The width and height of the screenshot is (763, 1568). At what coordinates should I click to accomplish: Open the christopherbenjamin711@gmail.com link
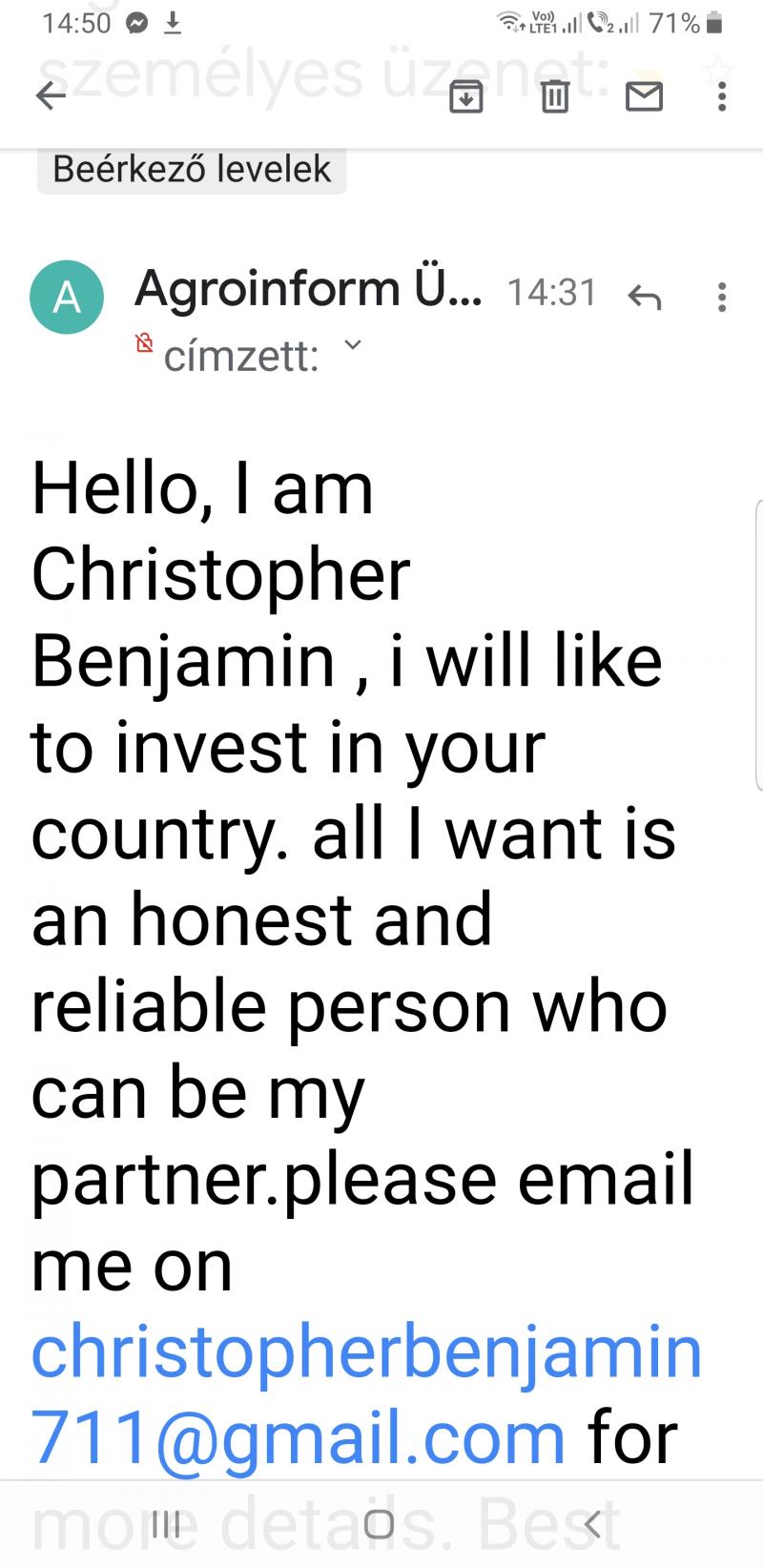366,1394
